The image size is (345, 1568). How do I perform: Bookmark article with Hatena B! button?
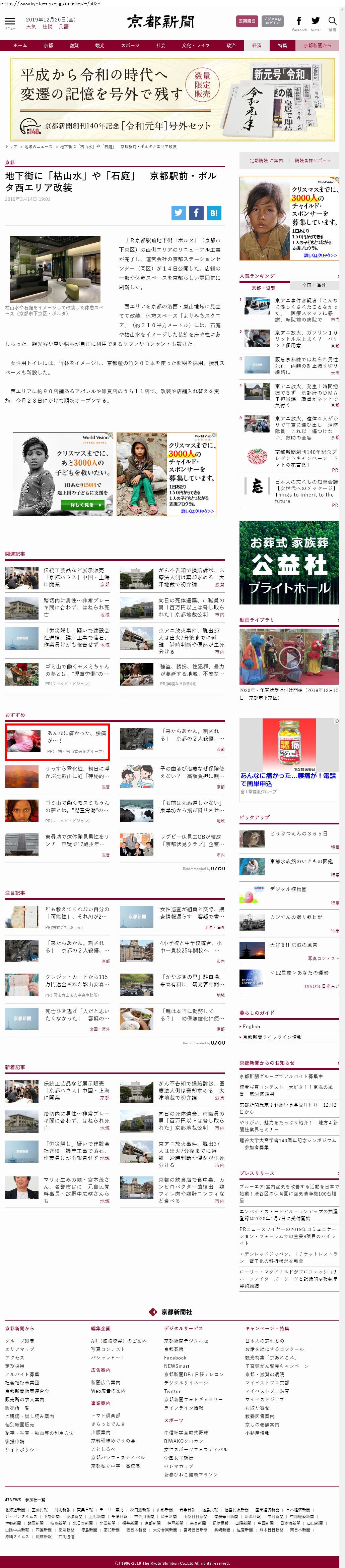click(213, 213)
